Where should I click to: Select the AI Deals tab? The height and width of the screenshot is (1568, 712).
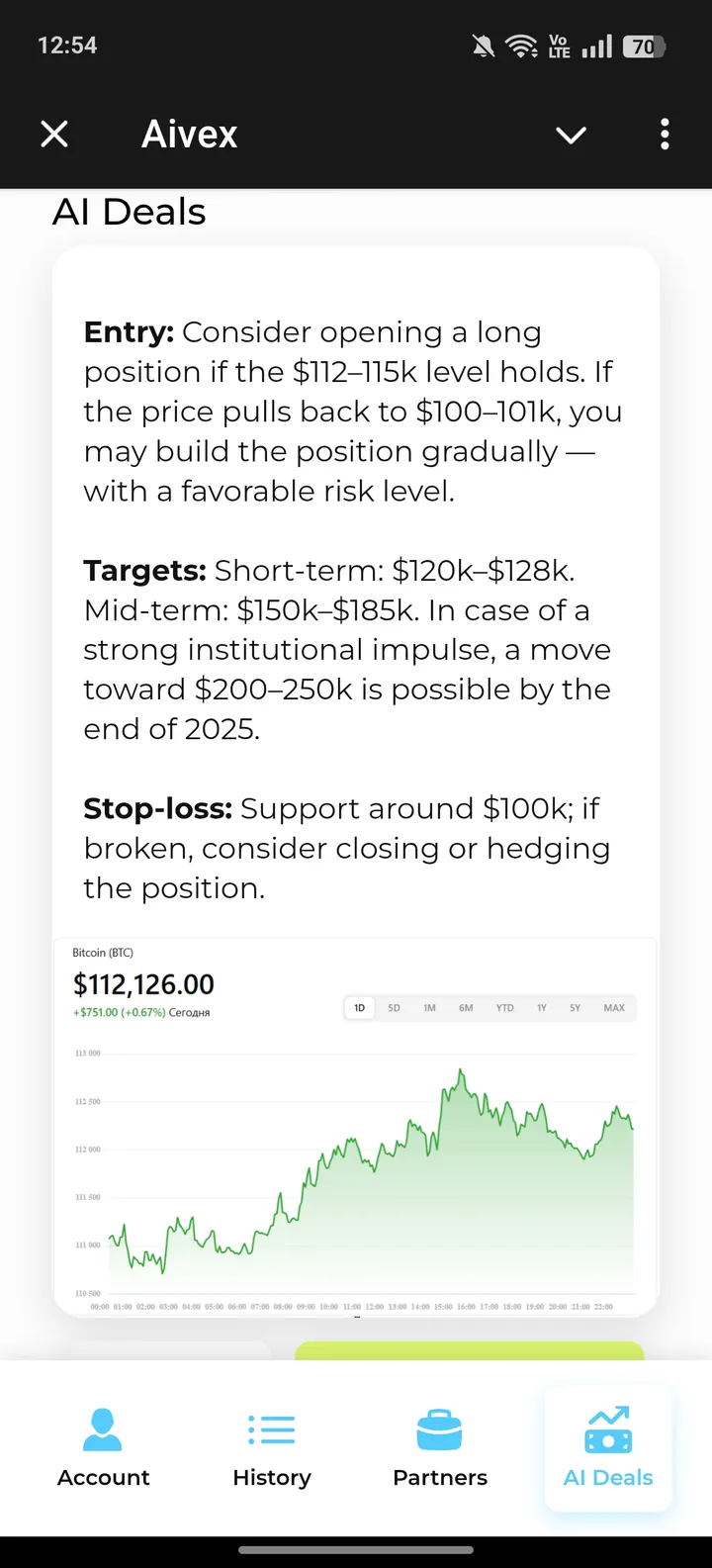point(608,1448)
